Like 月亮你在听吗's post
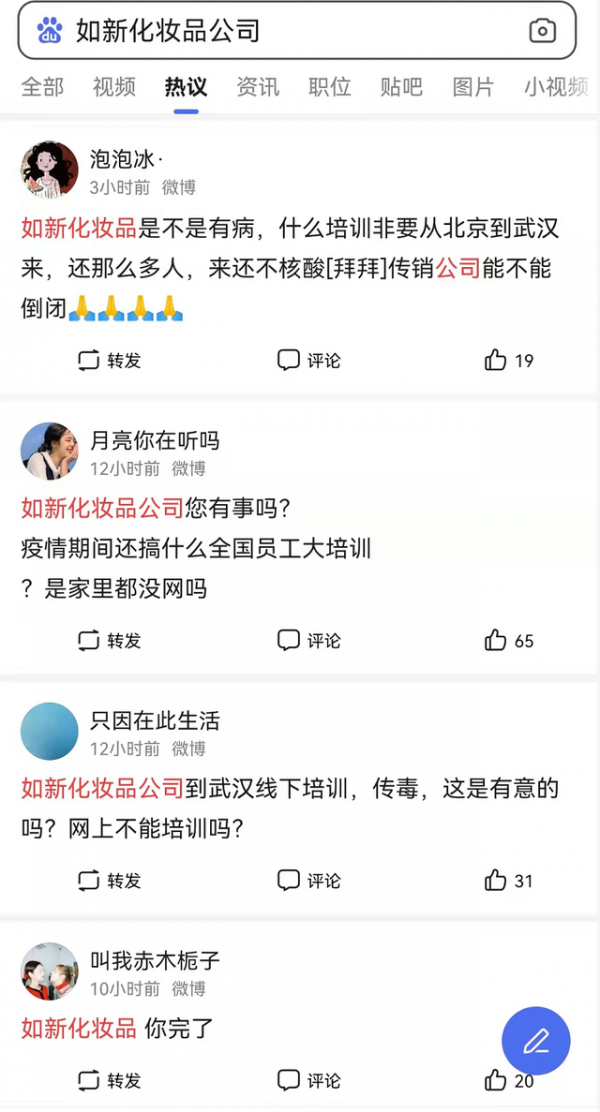This screenshot has width=600, height=1112. [x=508, y=640]
